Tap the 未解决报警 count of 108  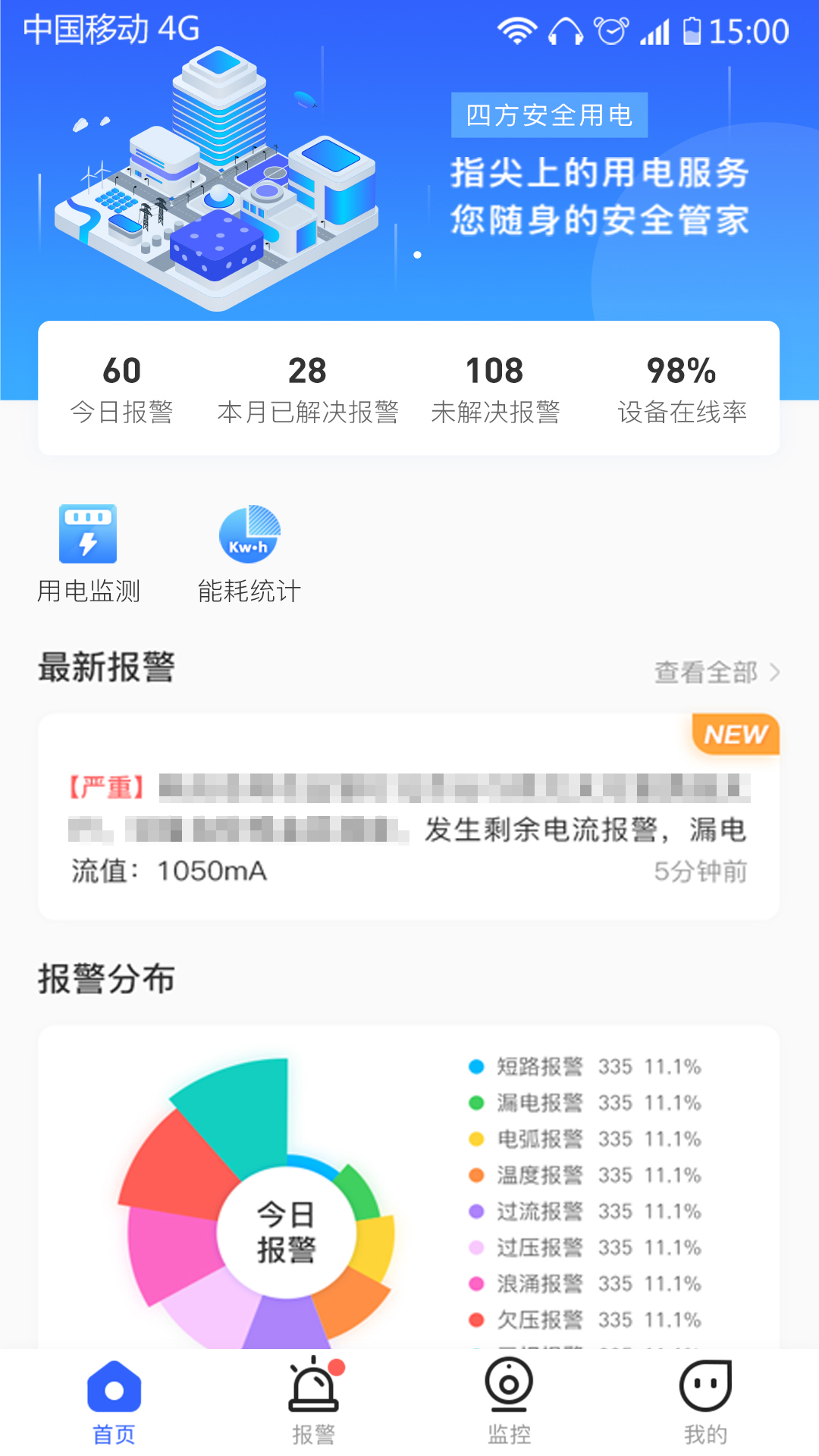[x=494, y=387]
